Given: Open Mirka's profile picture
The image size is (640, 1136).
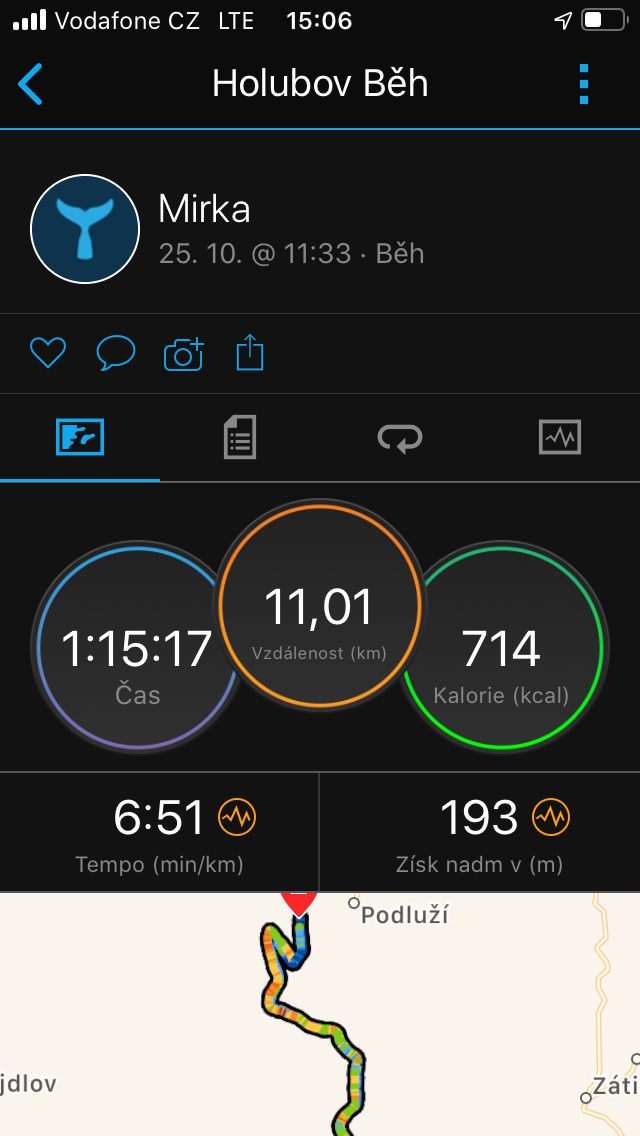Looking at the screenshot, I should pyautogui.click(x=85, y=229).
